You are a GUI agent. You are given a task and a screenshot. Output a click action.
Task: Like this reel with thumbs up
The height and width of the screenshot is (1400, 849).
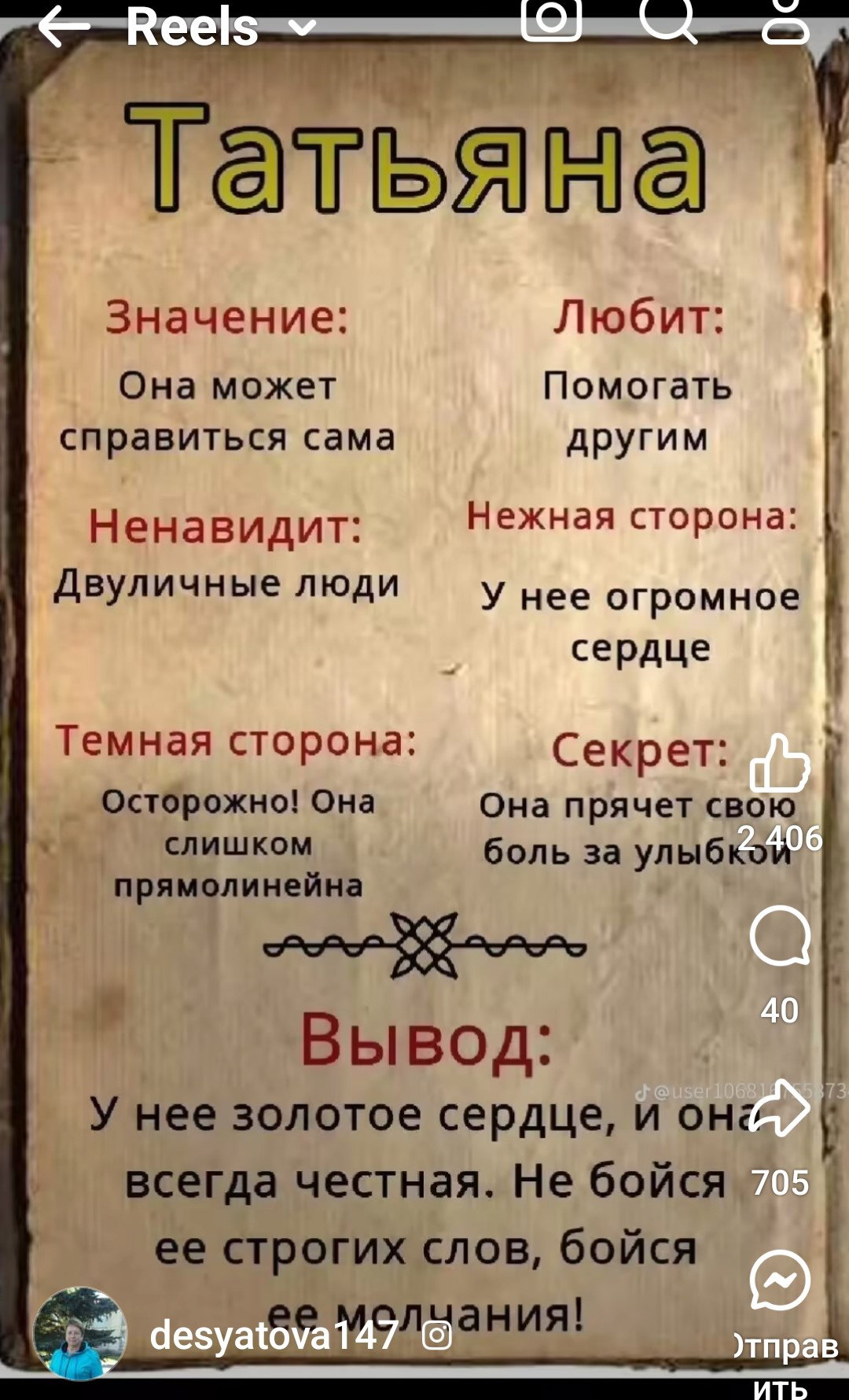[x=779, y=763]
